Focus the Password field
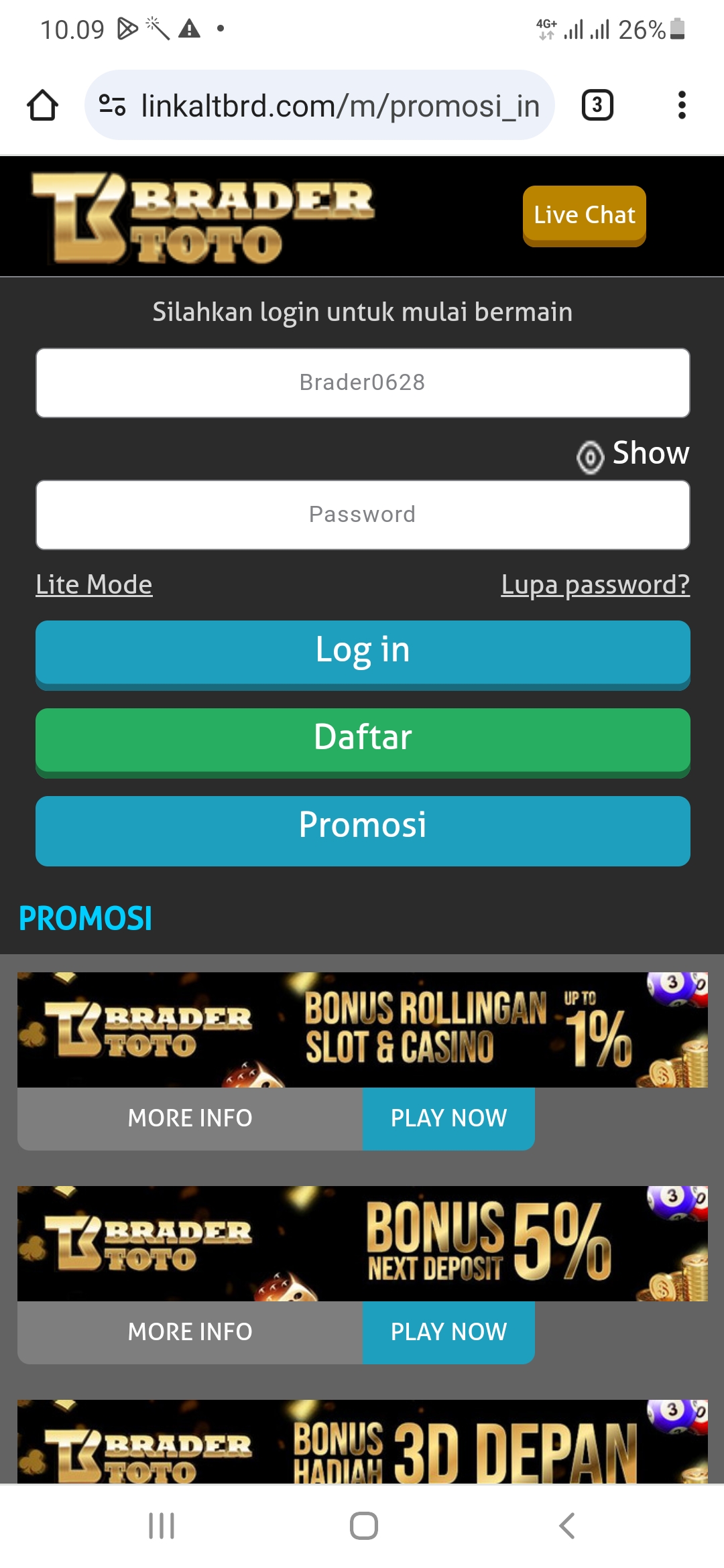This screenshot has width=724, height=1568. (x=362, y=515)
